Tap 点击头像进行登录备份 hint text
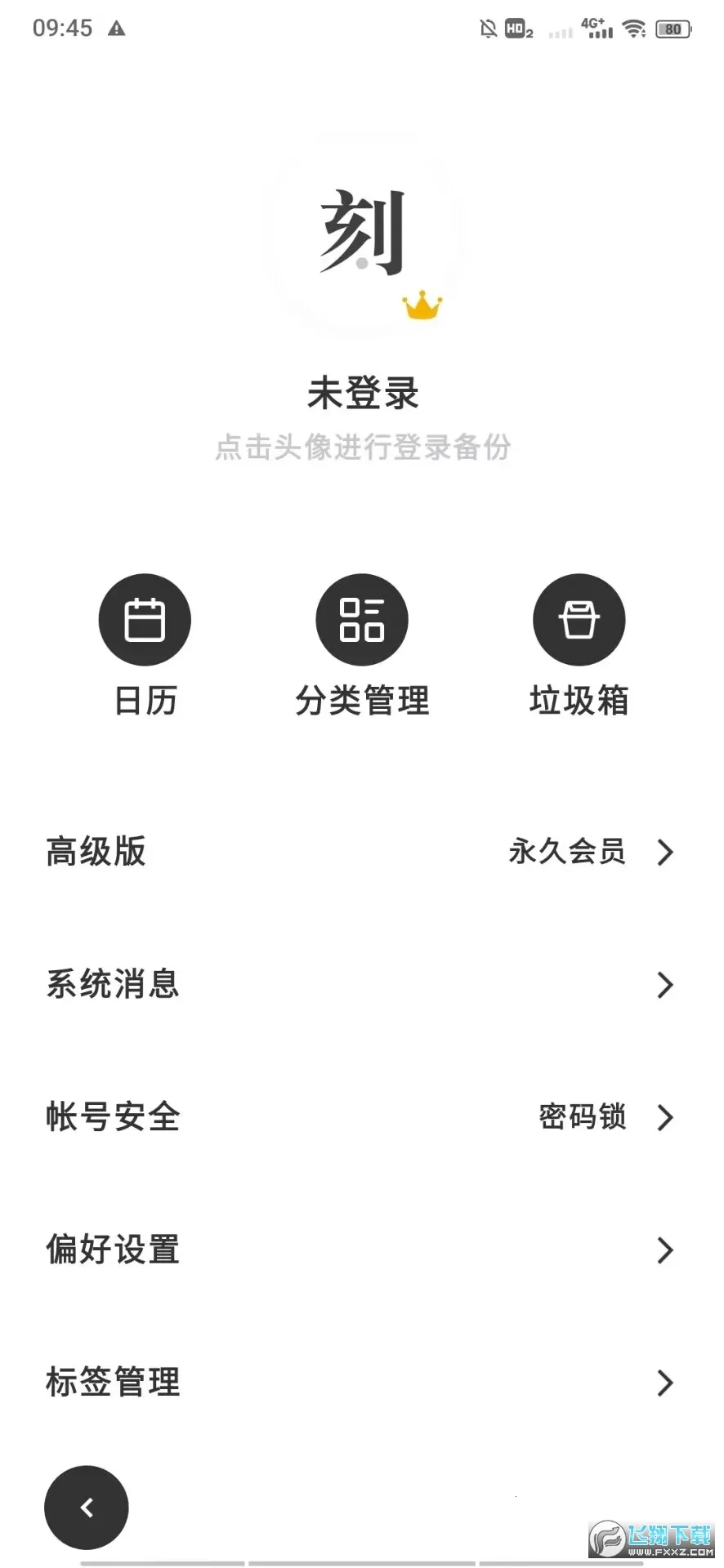The height and width of the screenshot is (1568, 724). [x=362, y=448]
